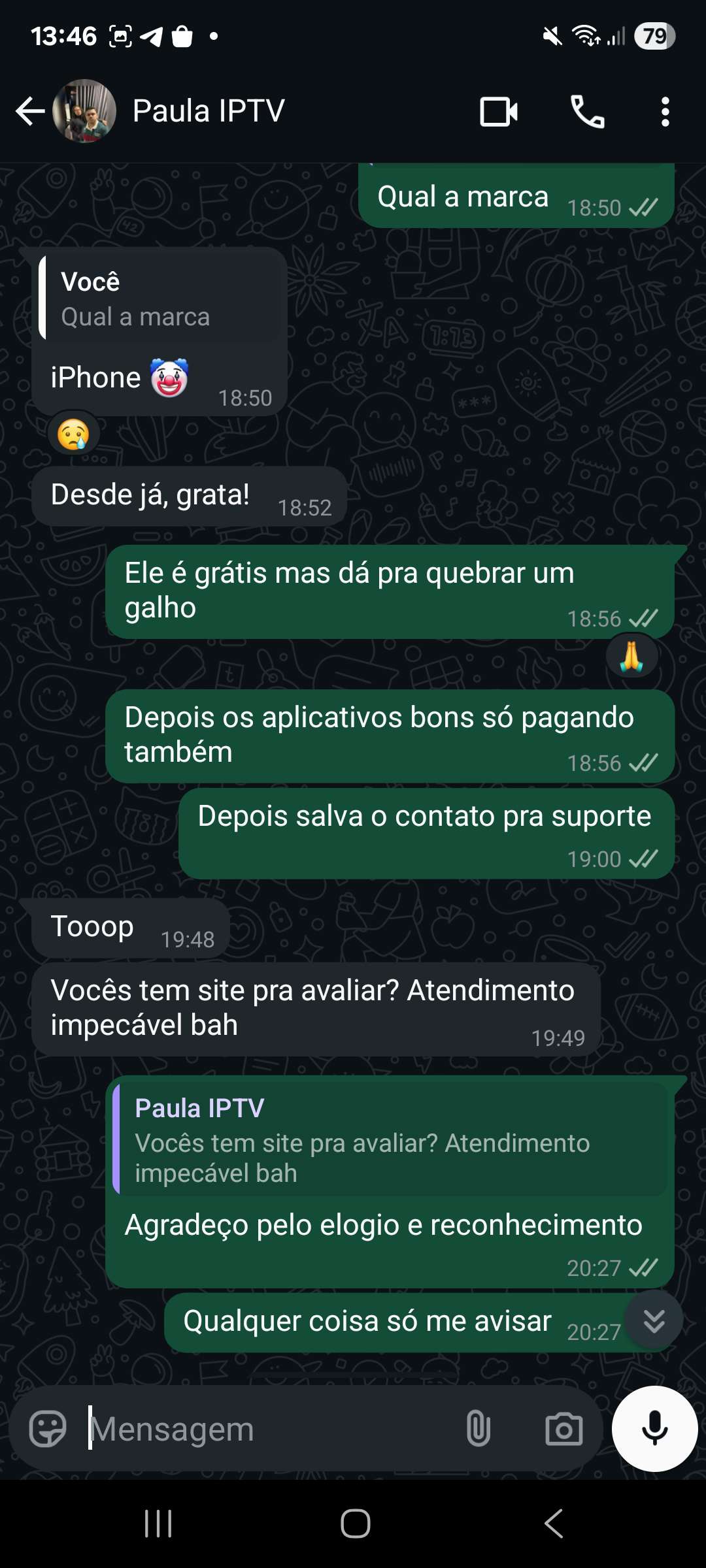The image size is (706, 1568).
Task: Go to the system home screen
Action: pos(355,1524)
